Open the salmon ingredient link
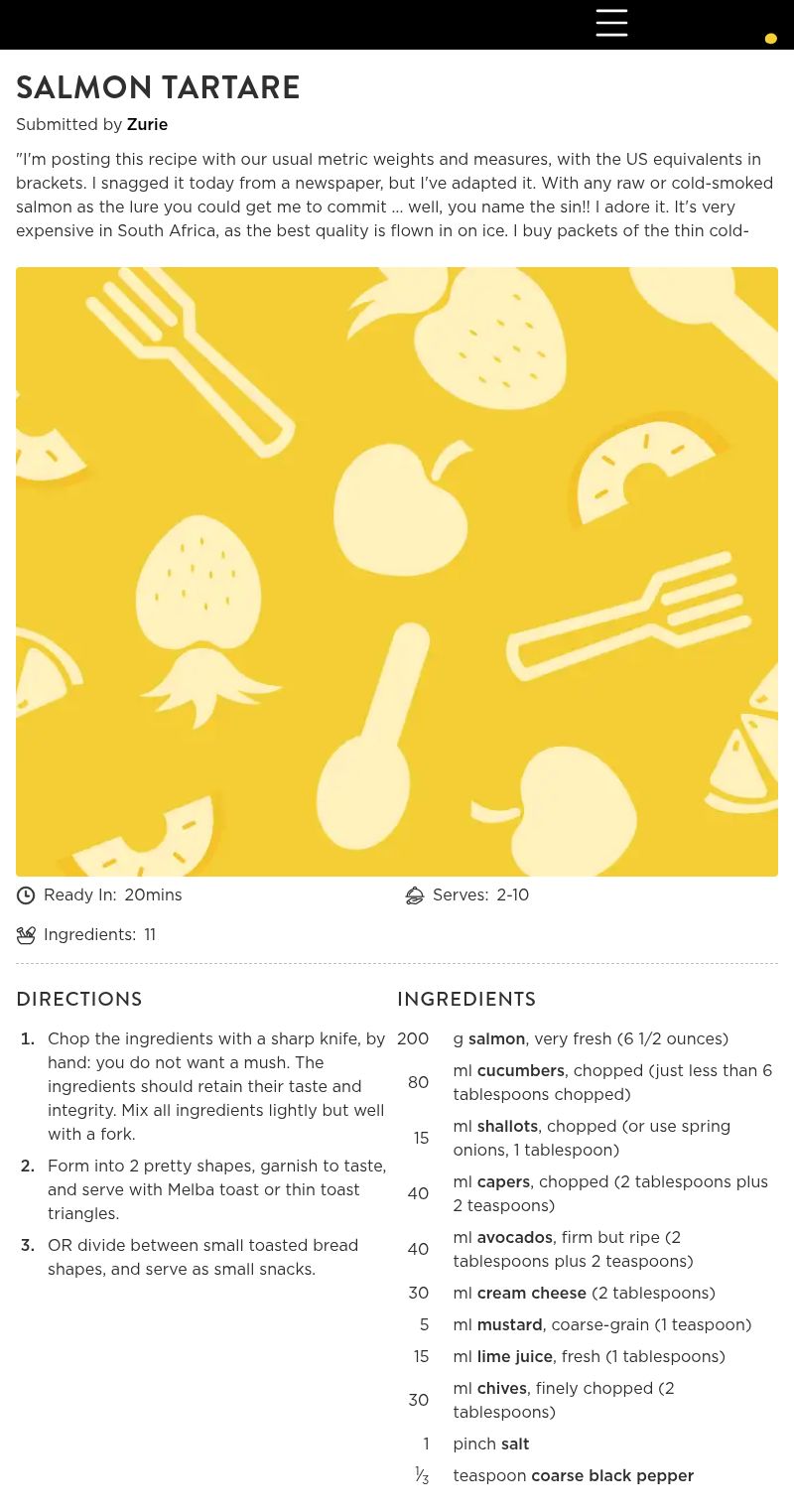 [496, 1039]
